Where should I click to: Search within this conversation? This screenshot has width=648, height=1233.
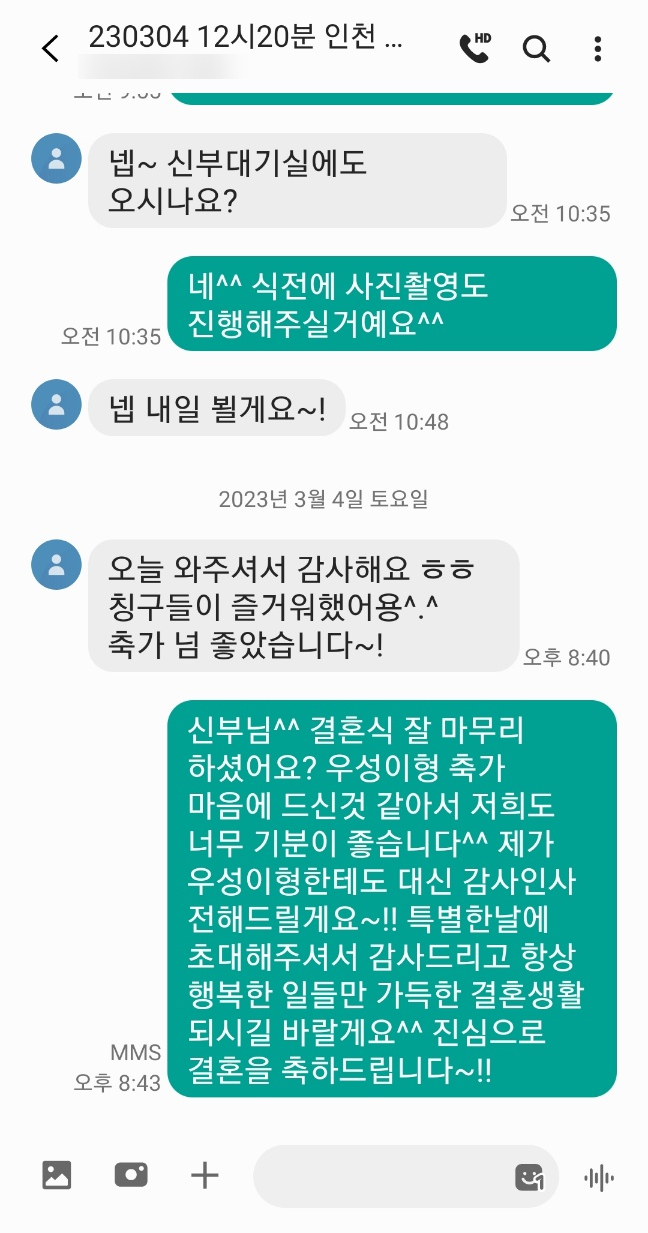coord(537,48)
